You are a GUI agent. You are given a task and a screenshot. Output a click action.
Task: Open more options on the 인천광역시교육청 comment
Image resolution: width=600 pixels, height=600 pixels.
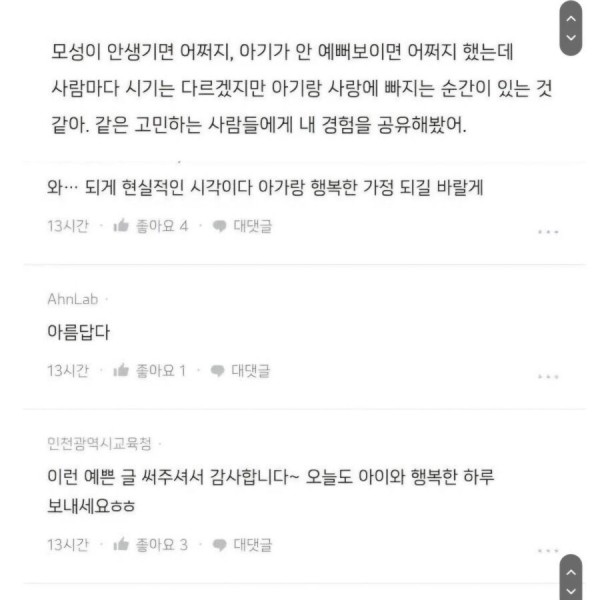point(547,550)
